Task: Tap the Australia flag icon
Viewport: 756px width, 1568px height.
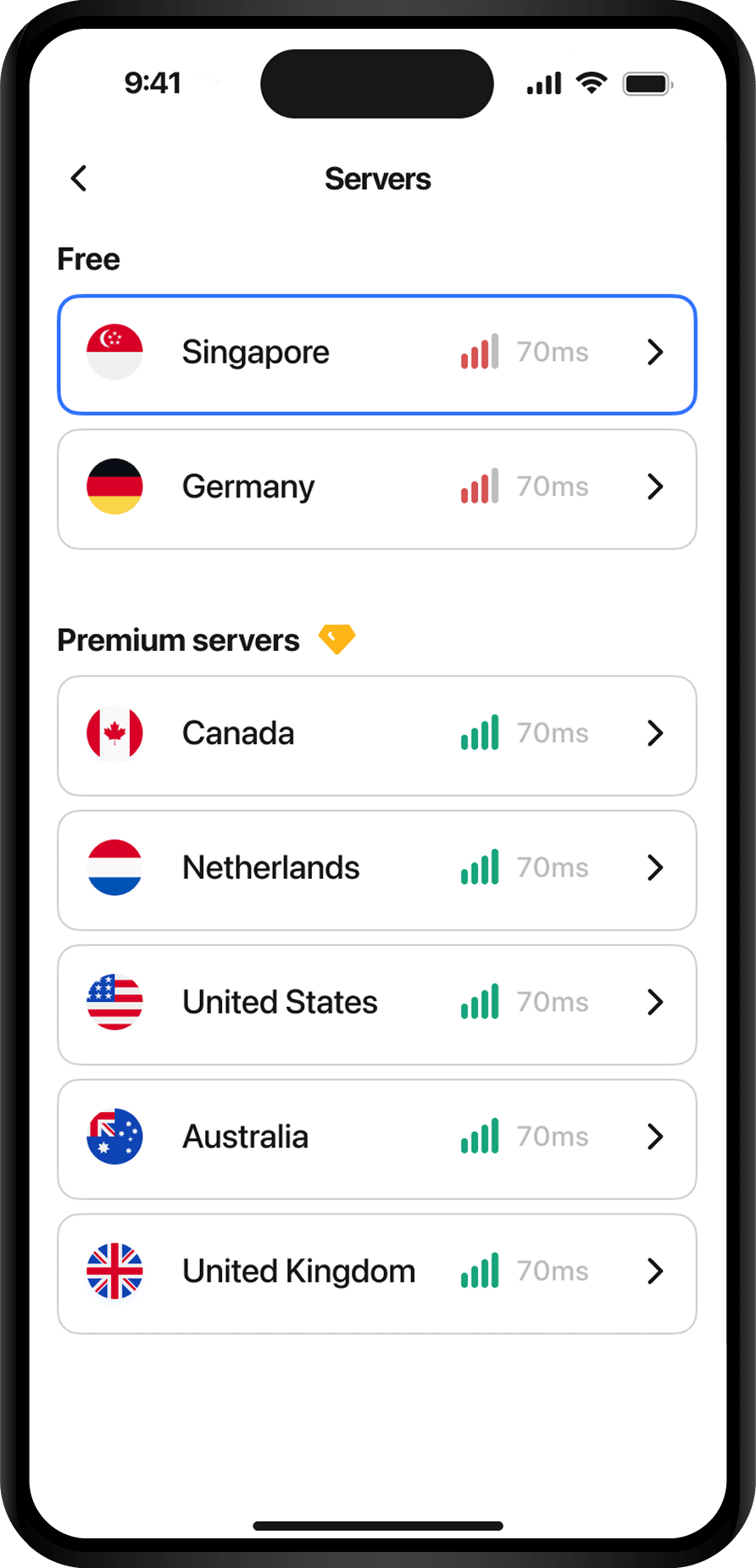Action: click(115, 1137)
